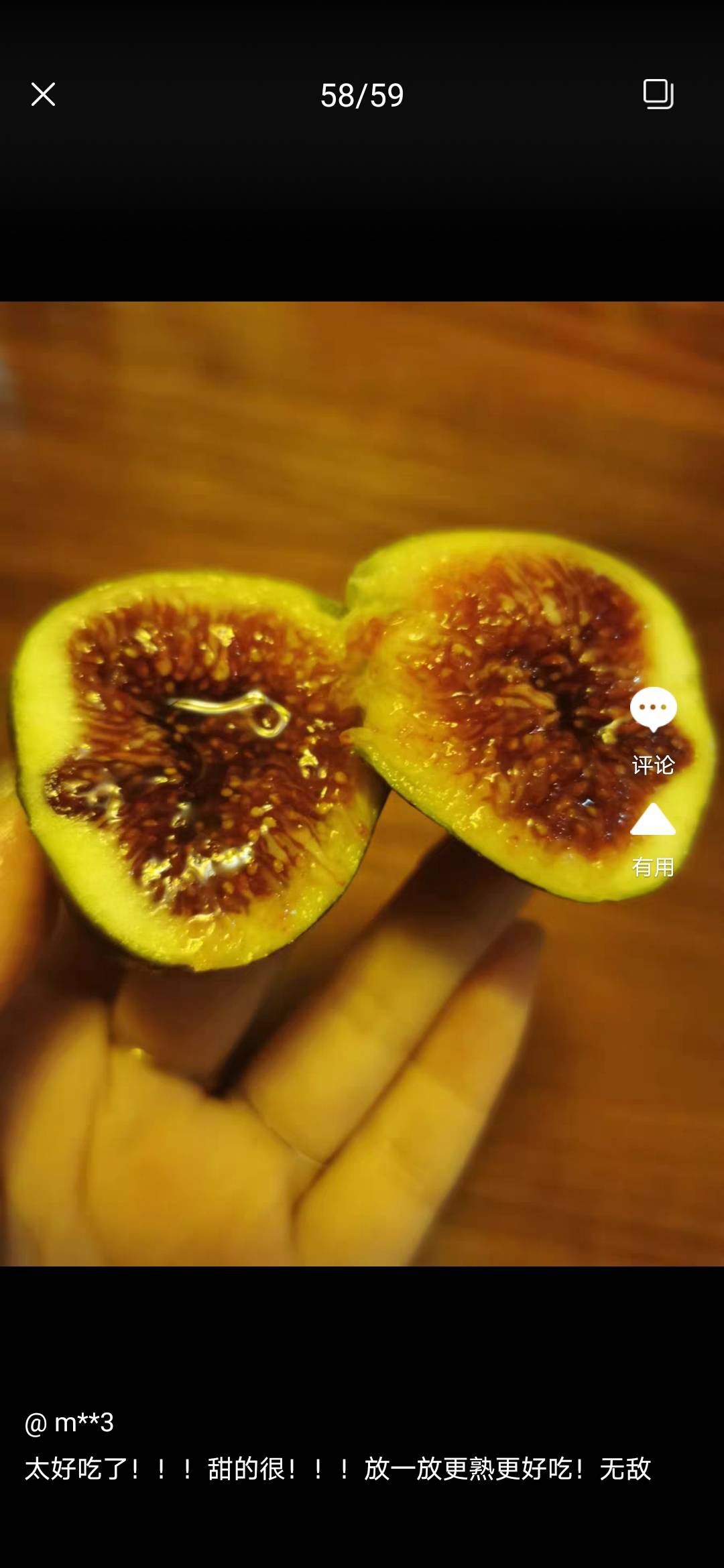The height and width of the screenshot is (1568, 724).
Task: Close the review photo viewer
Action: [x=43, y=94]
